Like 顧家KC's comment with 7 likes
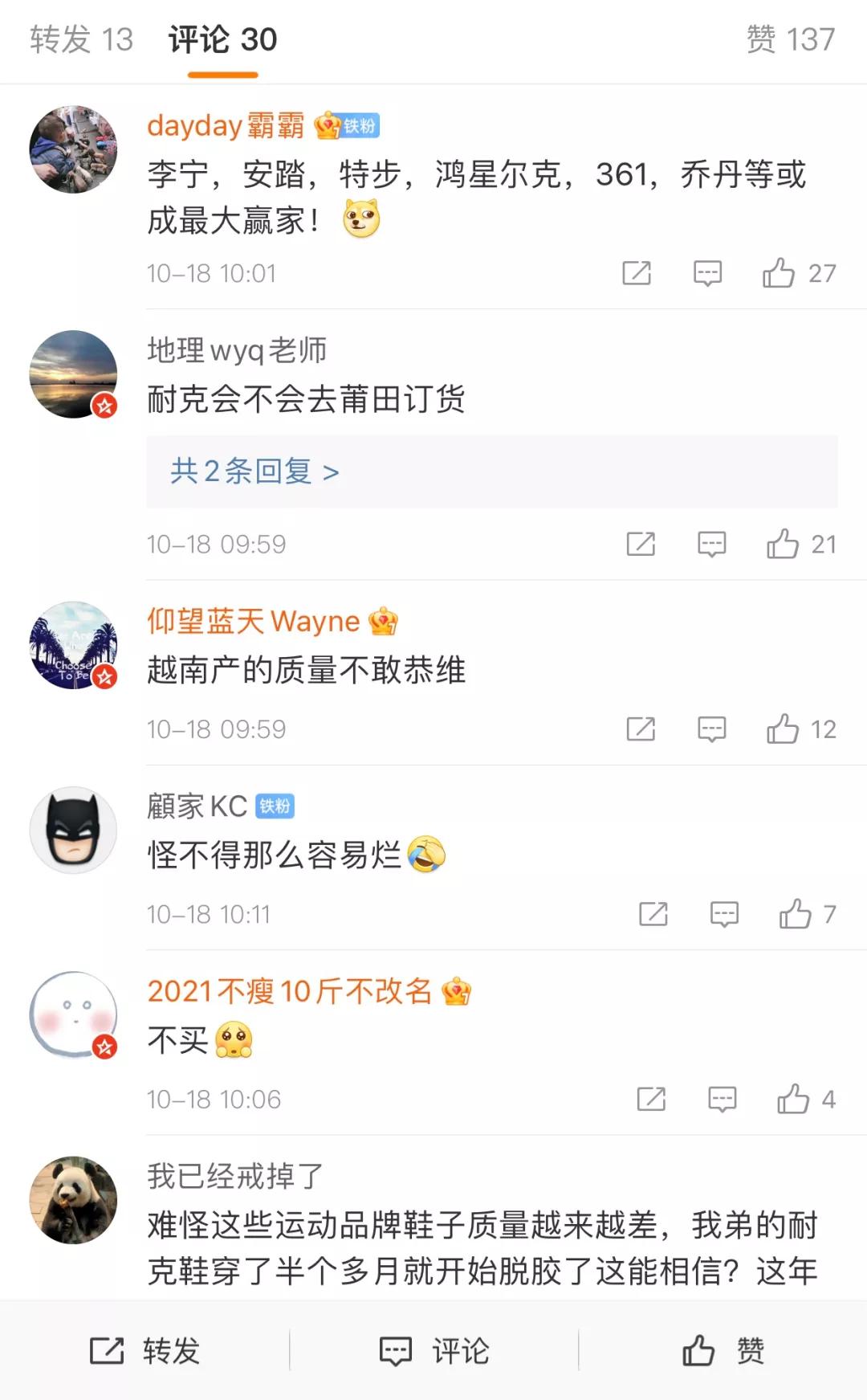The height and width of the screenshot is (1400, 867). (796, 913)
